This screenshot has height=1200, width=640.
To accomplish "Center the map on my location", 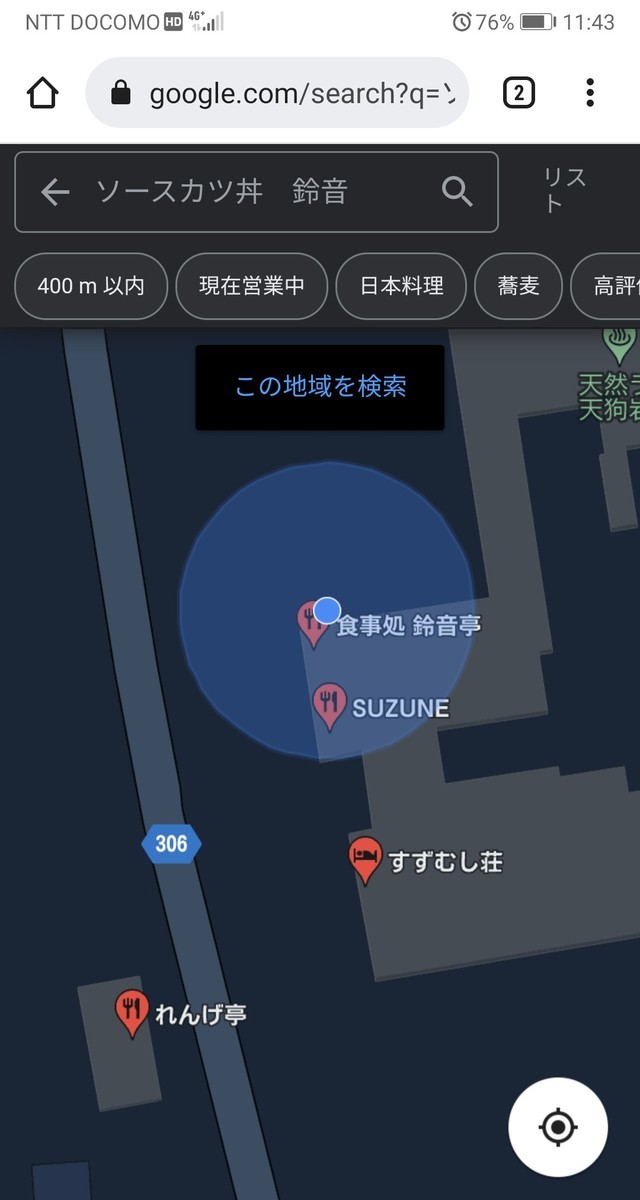I will click(x=558, y=1128).
